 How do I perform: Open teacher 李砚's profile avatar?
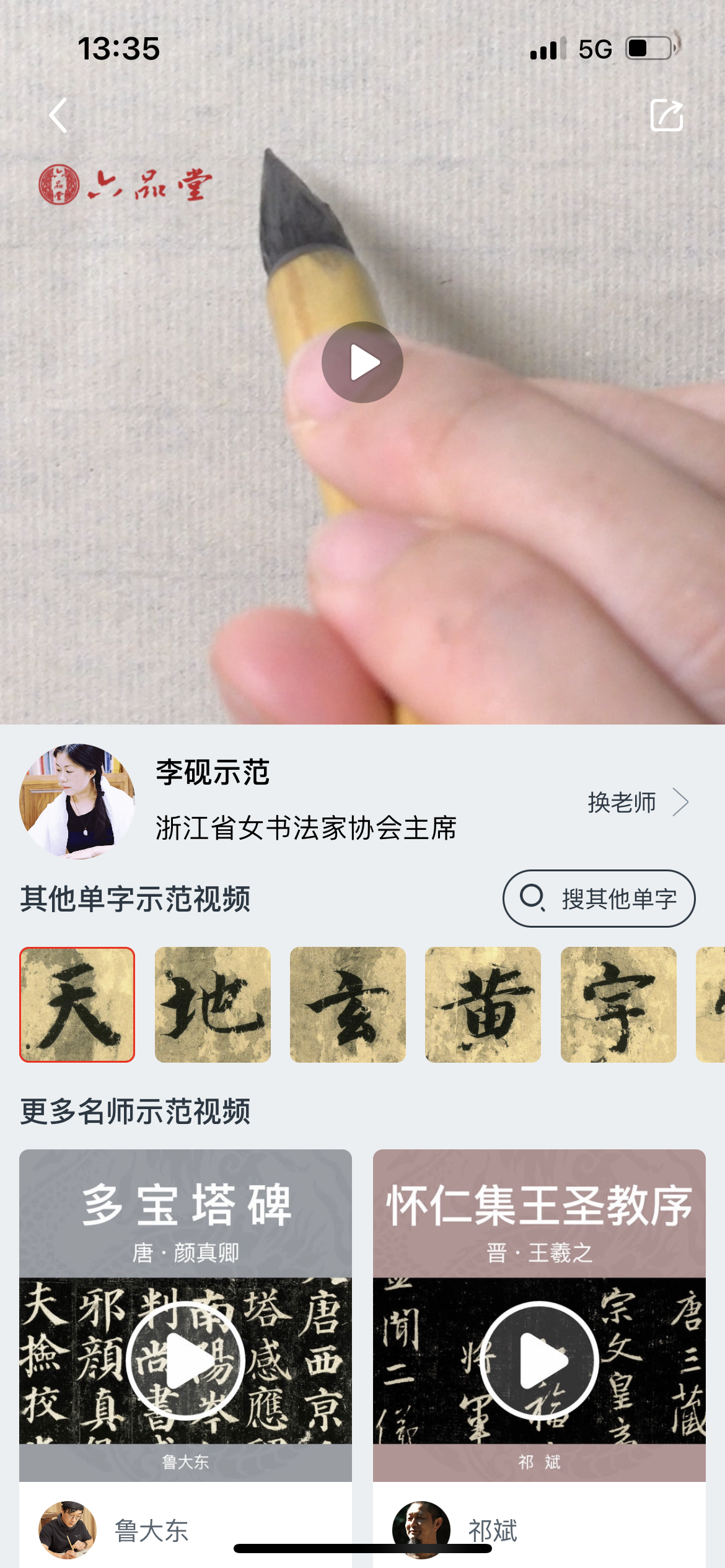pos(77,806)
